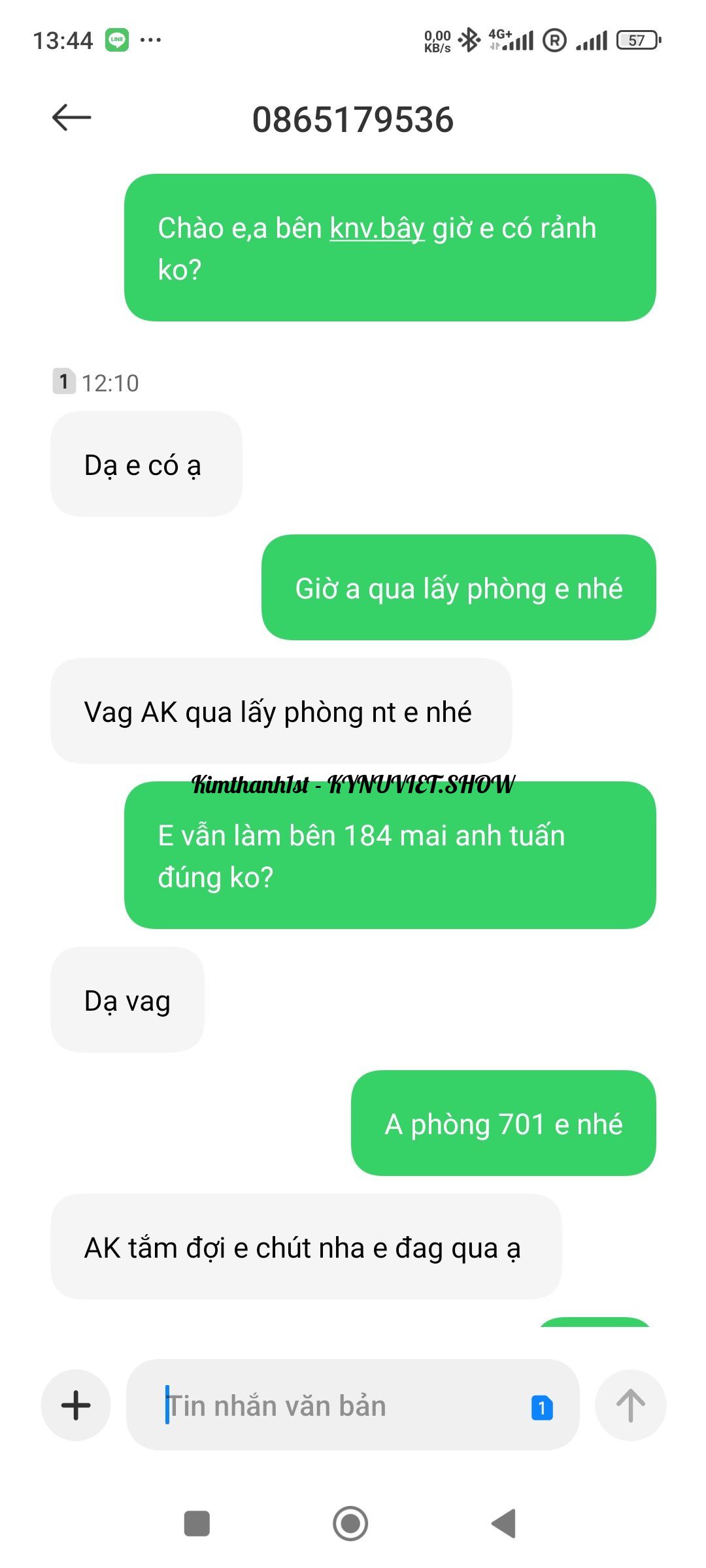Image resolution: width=706 pixels, height=1568 pixels.
Task: Send the message with the up arrow
Action: 630,1405
